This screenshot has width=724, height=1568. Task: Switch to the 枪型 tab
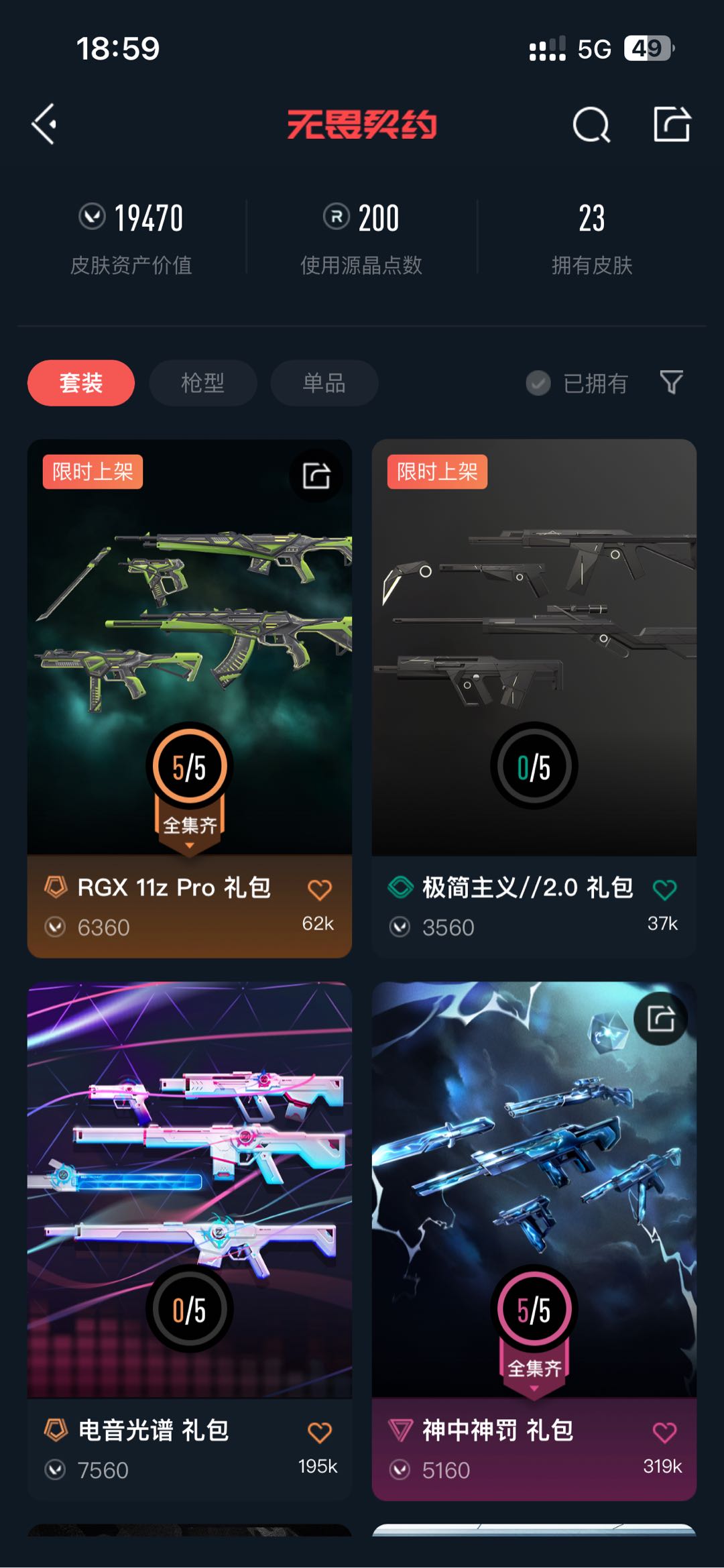[202, 383]
